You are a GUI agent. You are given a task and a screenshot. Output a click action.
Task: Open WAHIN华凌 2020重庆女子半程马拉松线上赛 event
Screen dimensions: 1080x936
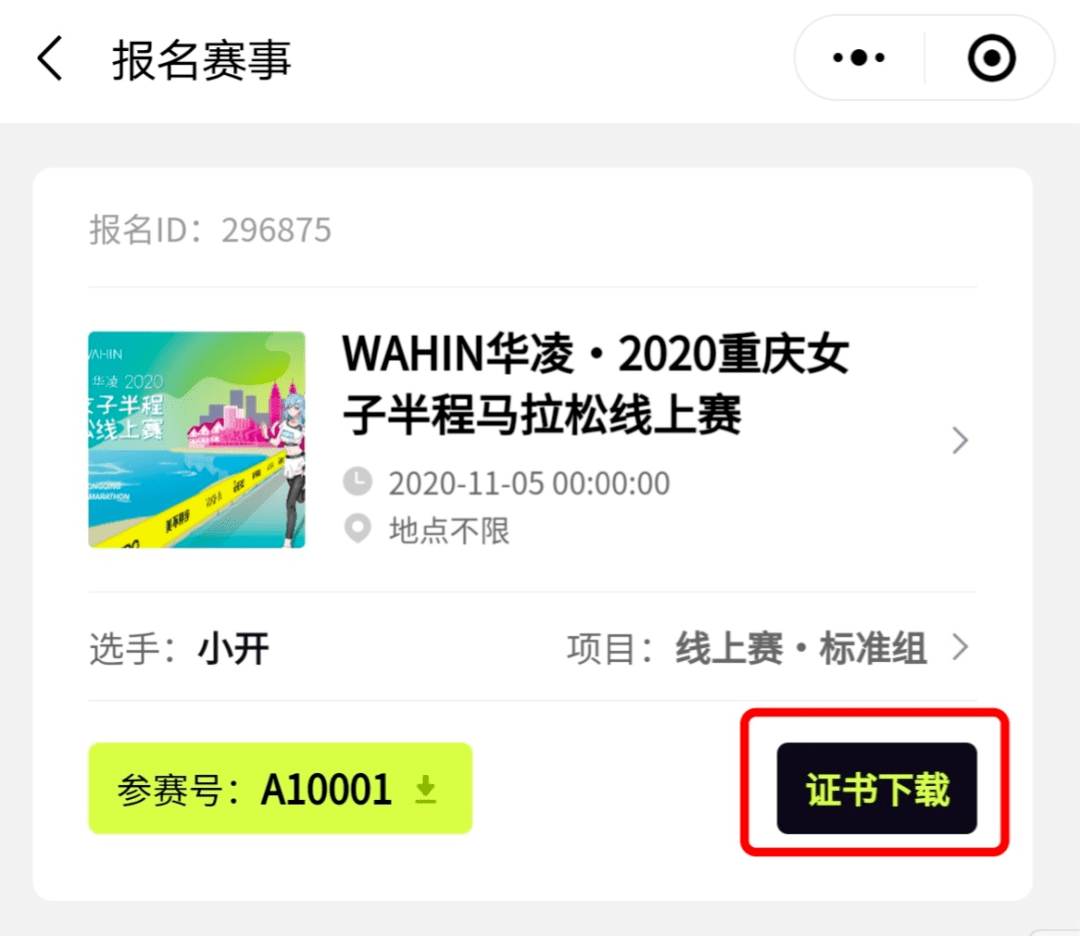(x=595, y=385)
